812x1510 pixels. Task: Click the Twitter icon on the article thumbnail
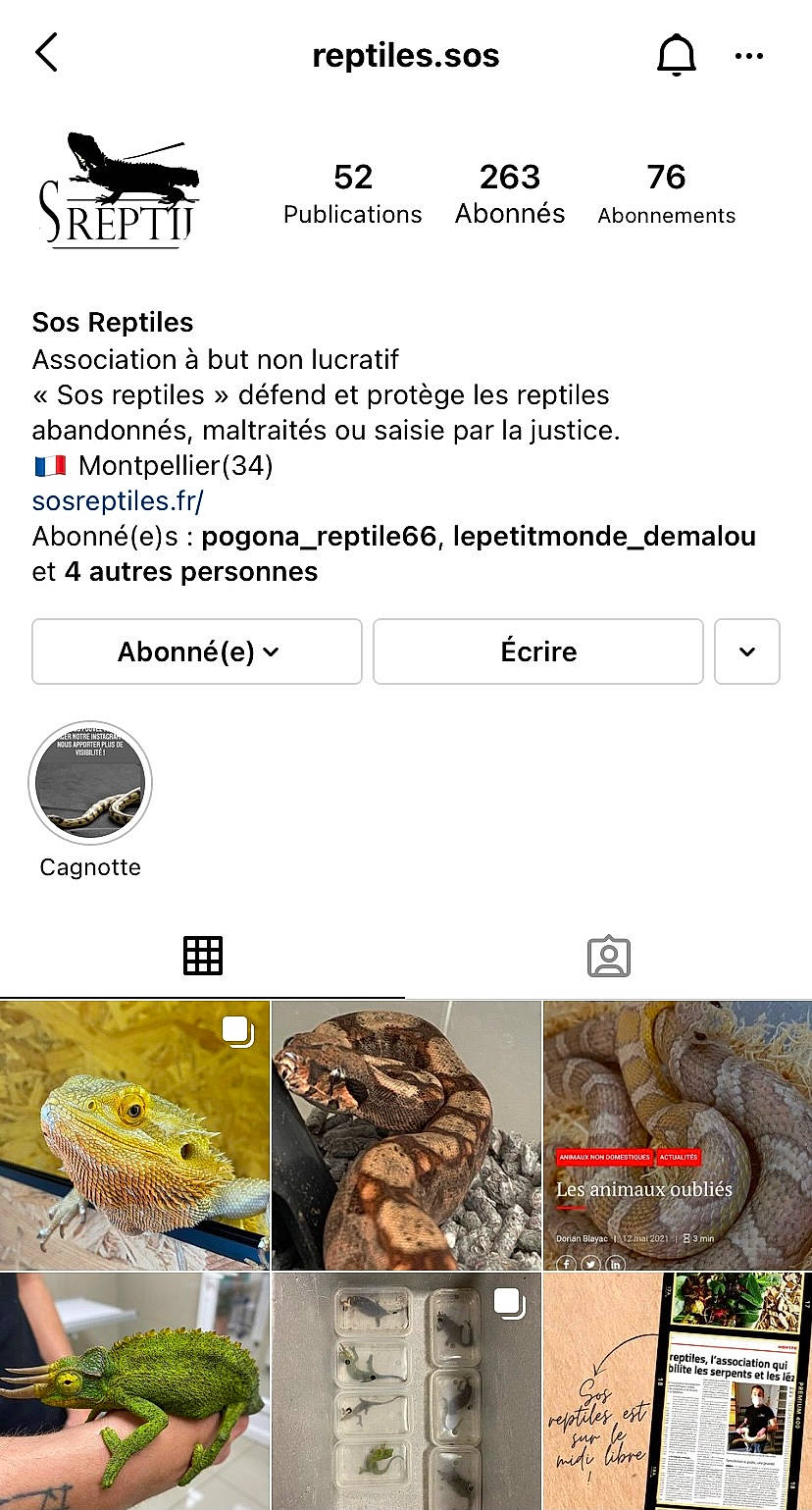point(590,1265)
